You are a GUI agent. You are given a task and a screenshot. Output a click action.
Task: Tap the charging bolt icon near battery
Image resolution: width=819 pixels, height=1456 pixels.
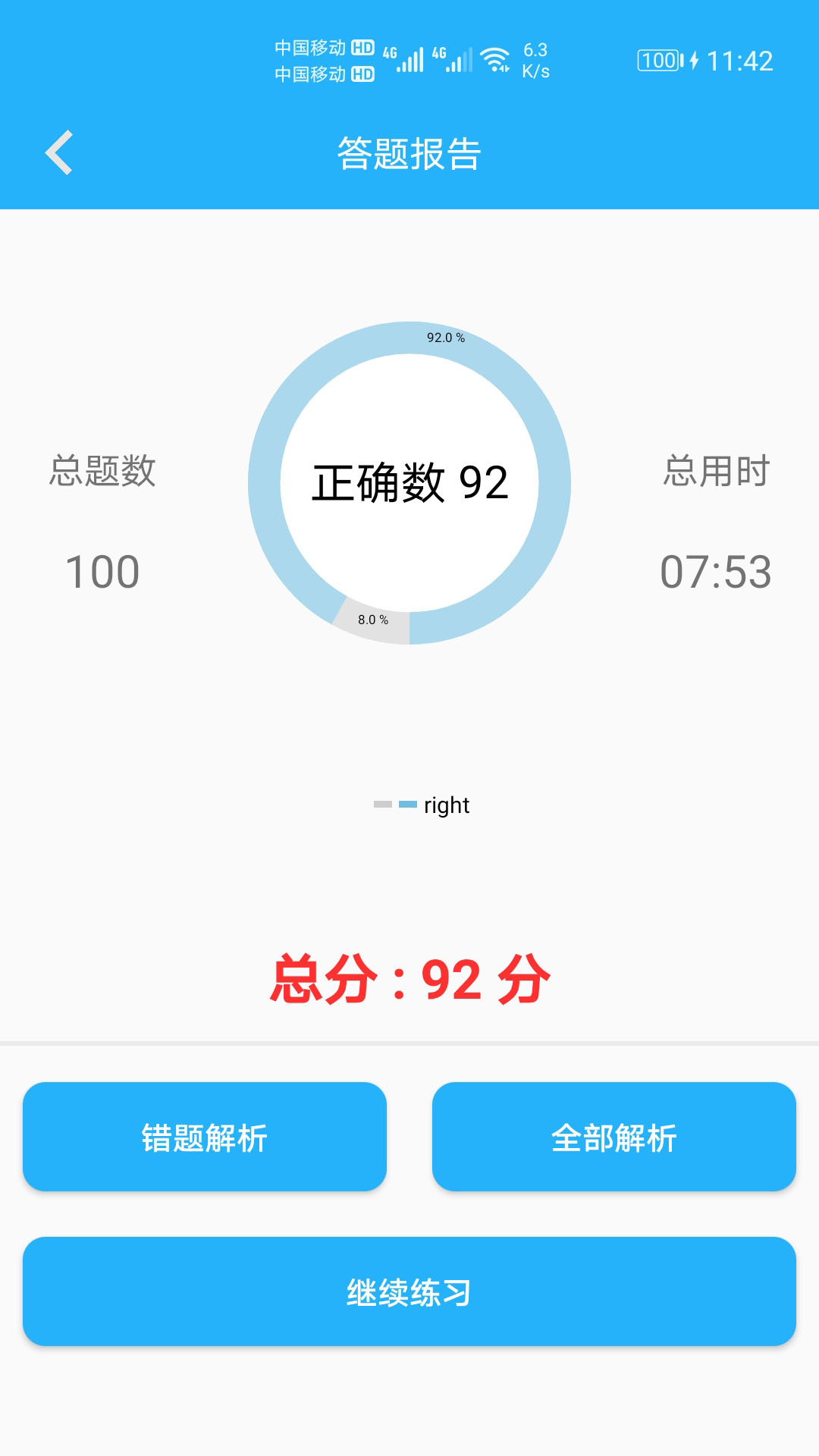[x=692, y=59]
